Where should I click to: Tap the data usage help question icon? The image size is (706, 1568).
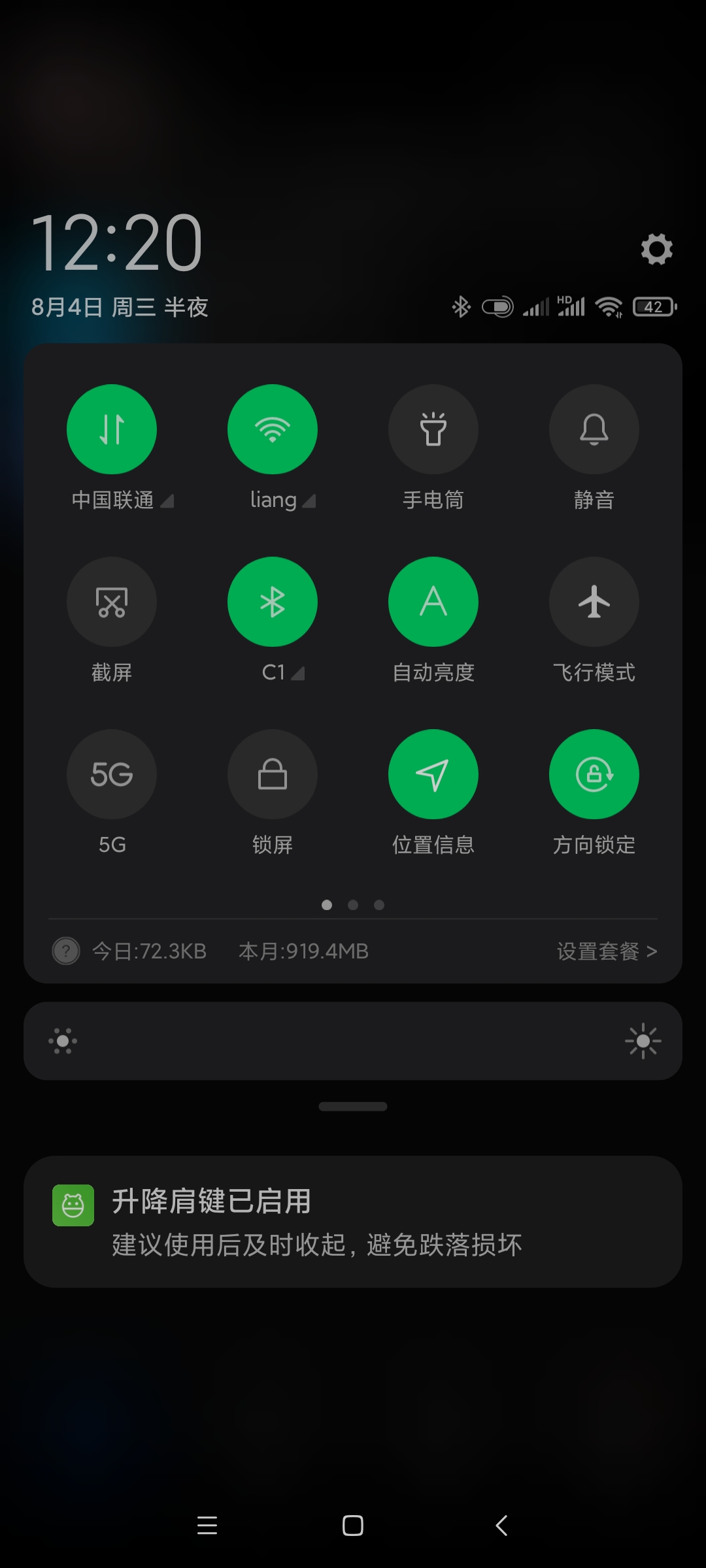point(66,951)
